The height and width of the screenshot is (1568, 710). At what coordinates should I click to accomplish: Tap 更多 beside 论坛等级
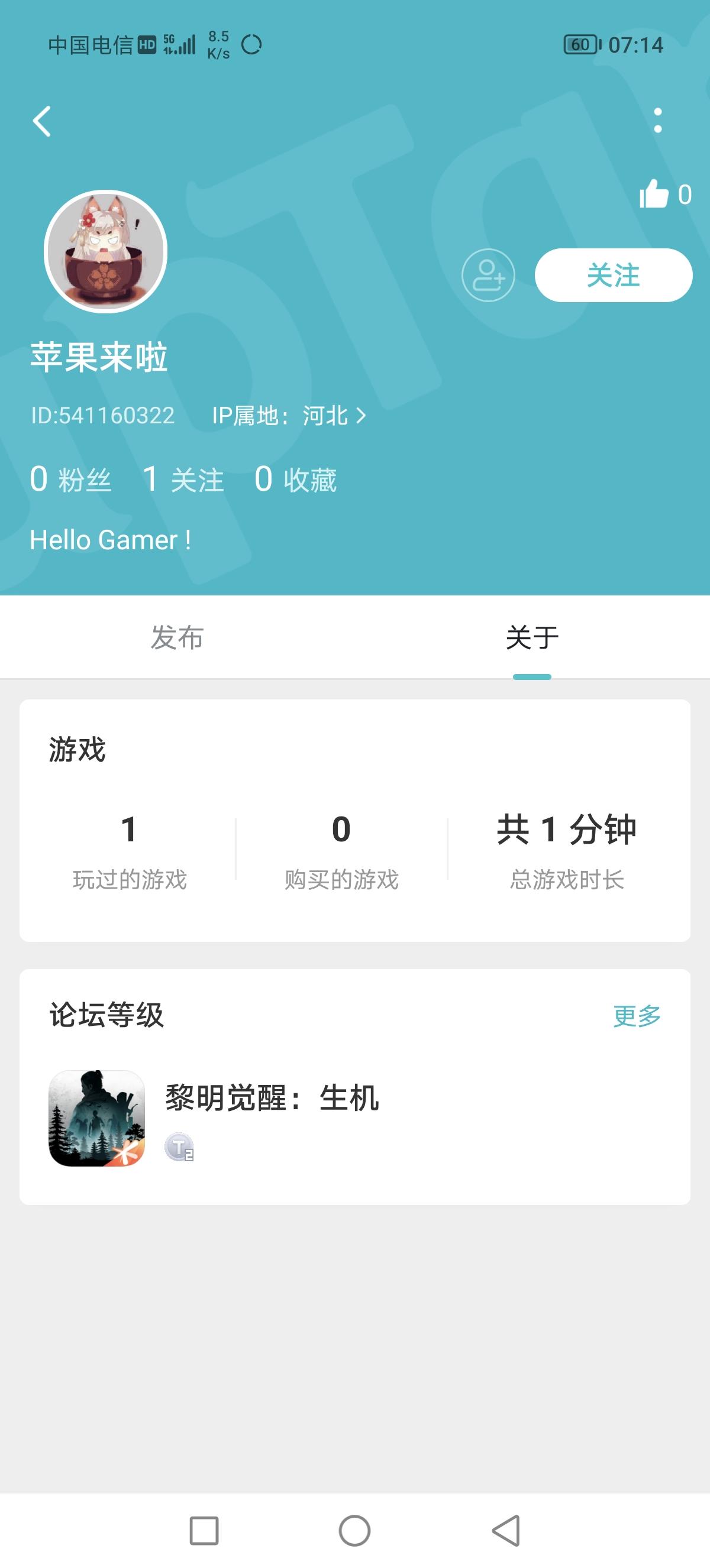click(637, 1015)
